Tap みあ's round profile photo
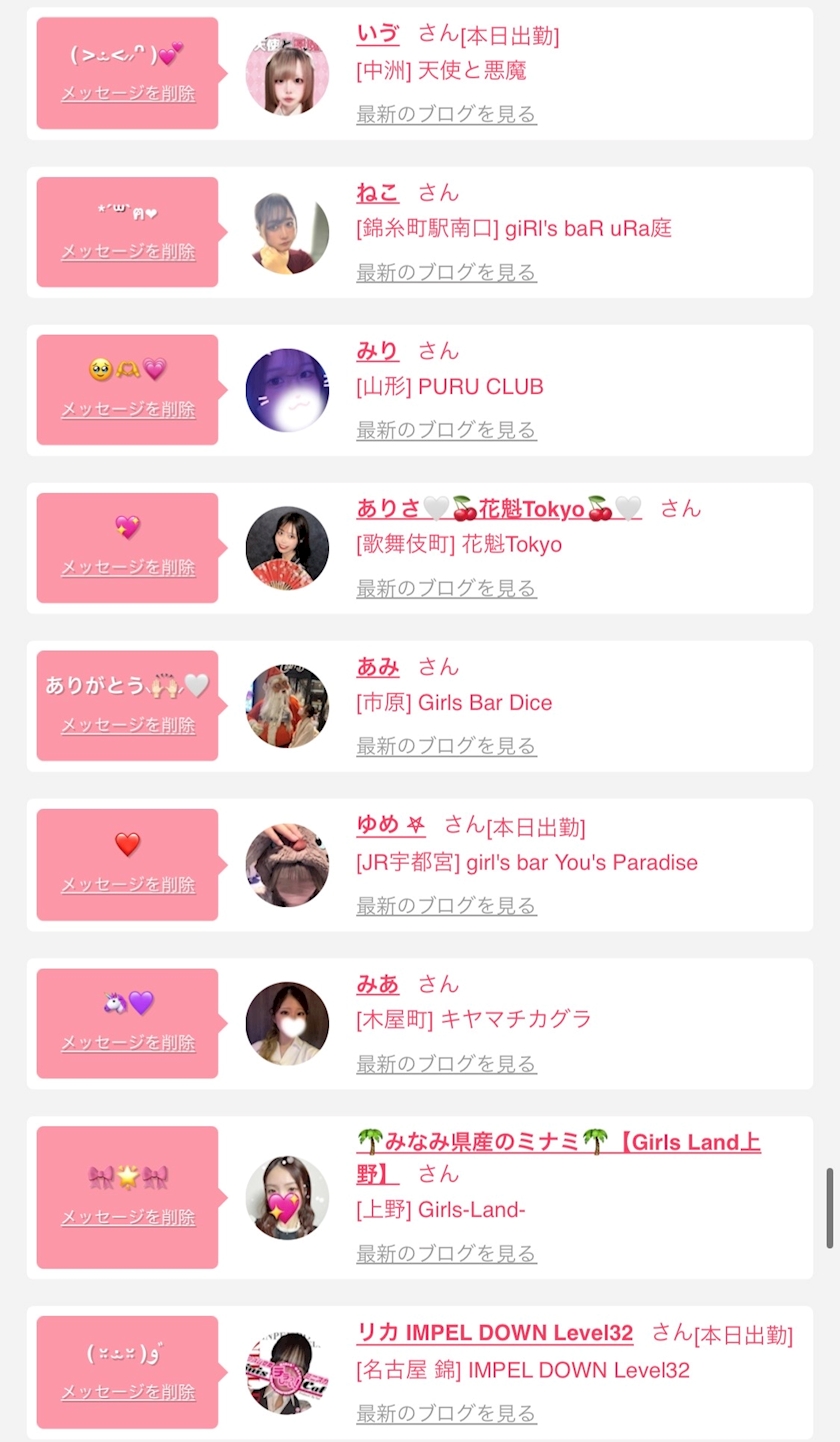Viewport: 840px width, 1442px height. (x=287, y=1023)
